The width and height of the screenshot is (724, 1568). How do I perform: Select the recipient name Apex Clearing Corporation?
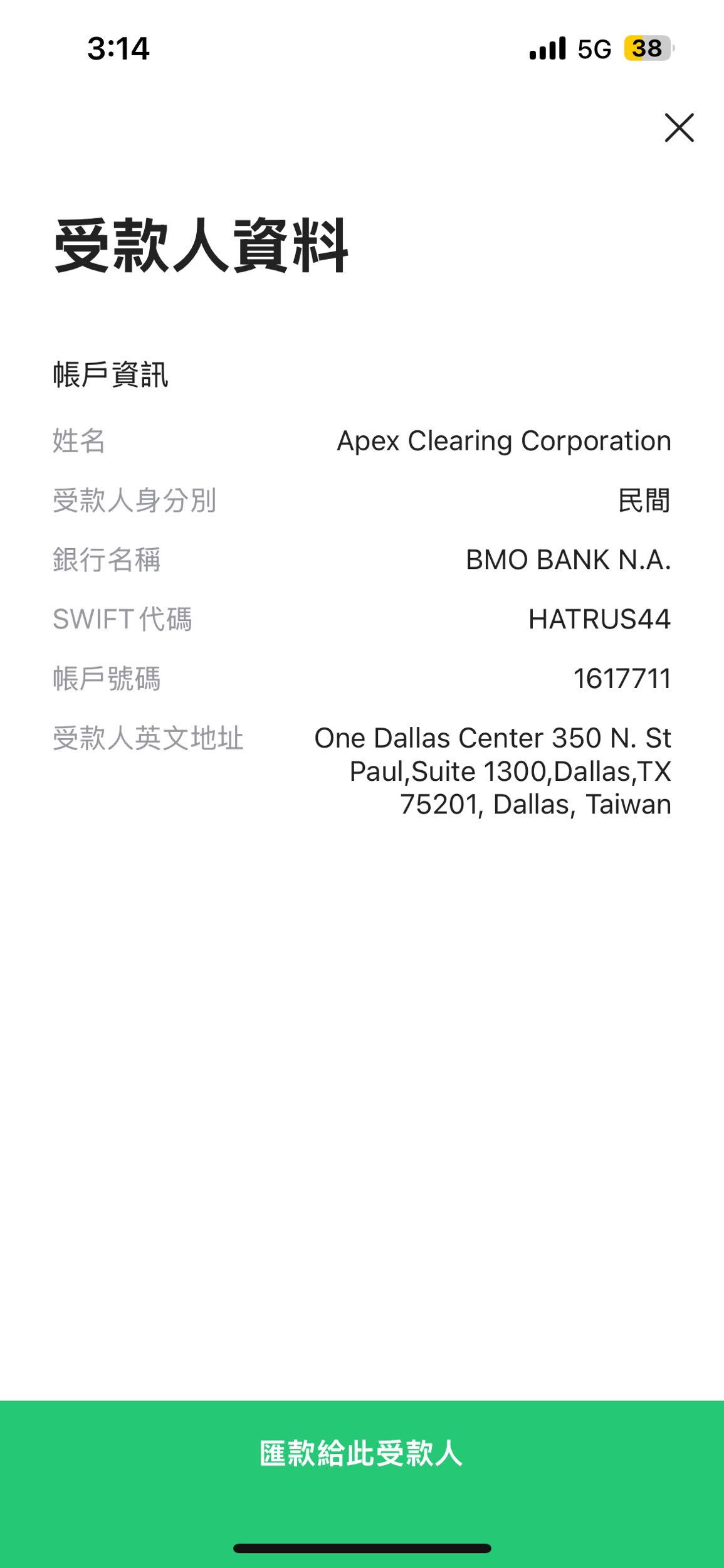pyautogui.click(x=503, y=441)
